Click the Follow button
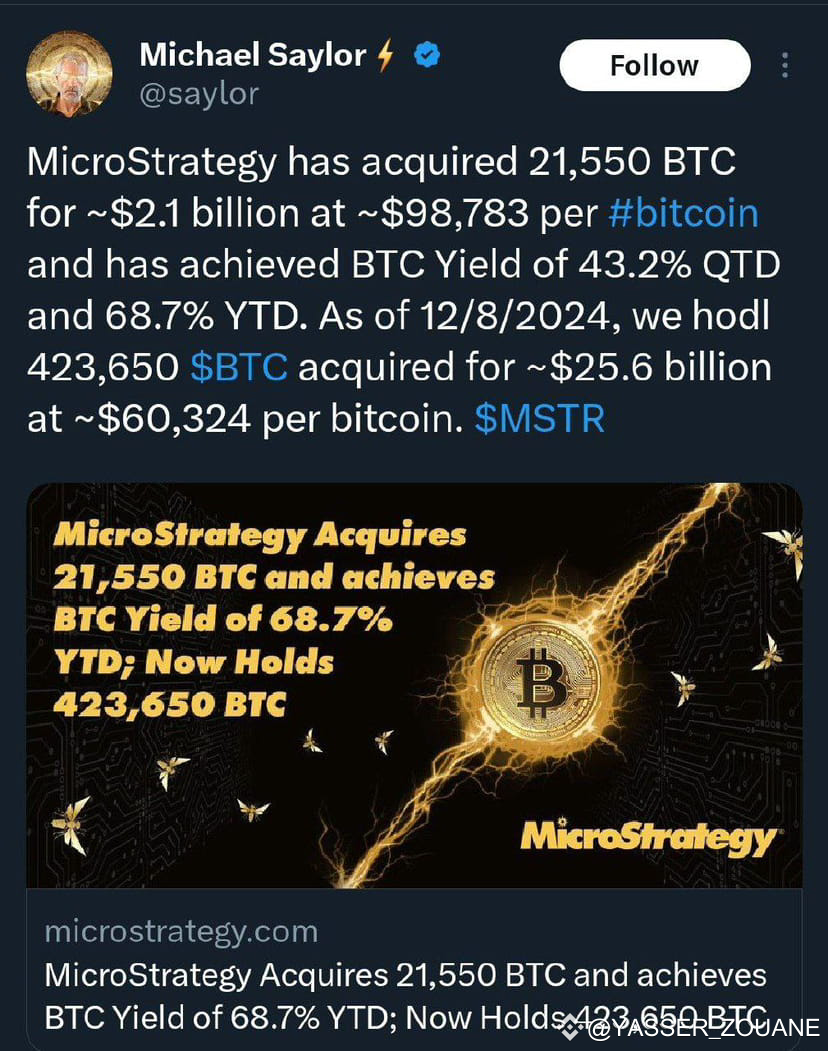 coord(655,64)
